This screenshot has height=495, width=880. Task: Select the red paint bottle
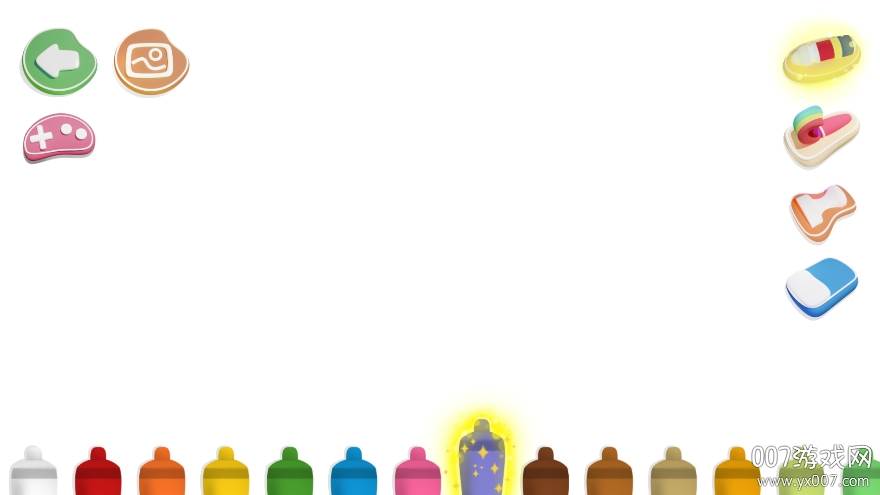pos(98,473)
